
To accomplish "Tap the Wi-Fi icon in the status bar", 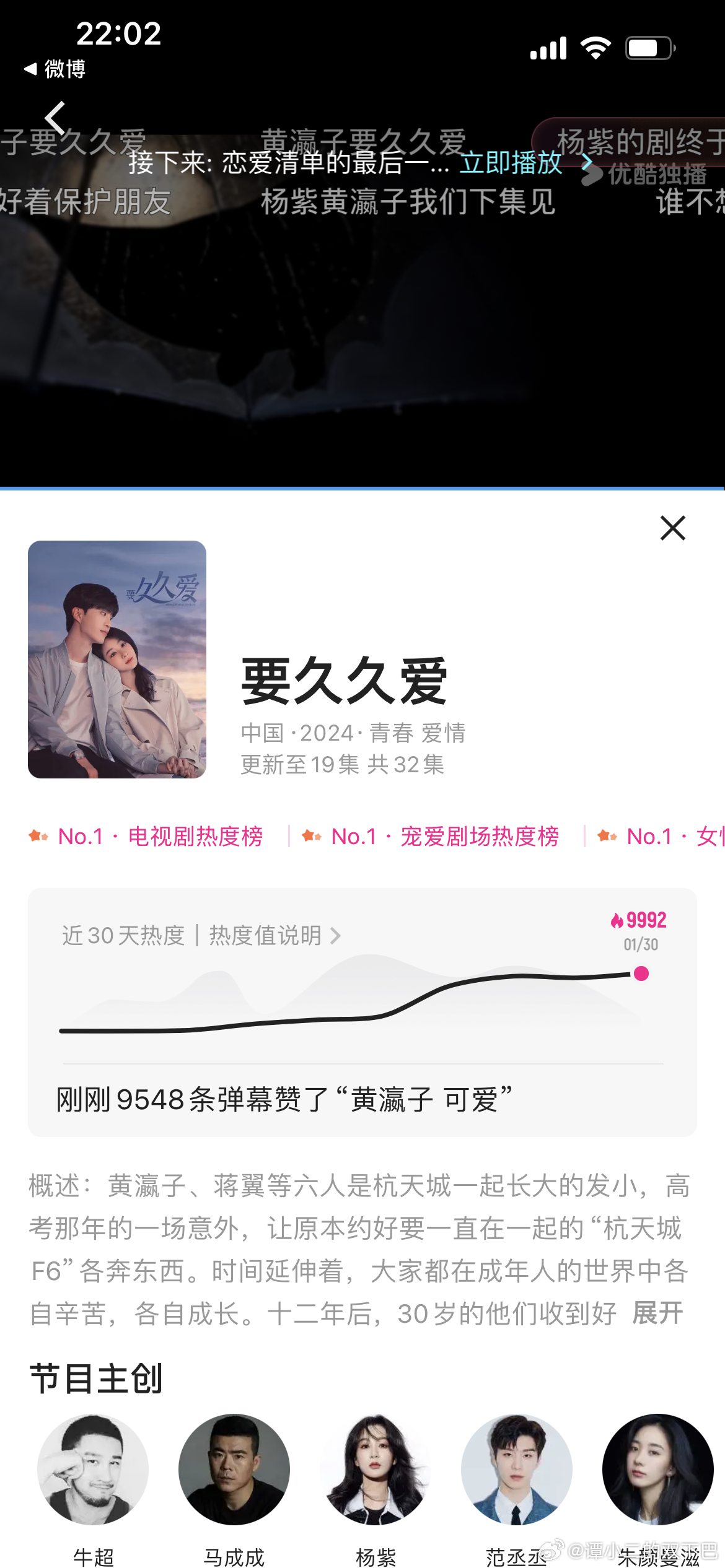I will [x=594, y=46].
